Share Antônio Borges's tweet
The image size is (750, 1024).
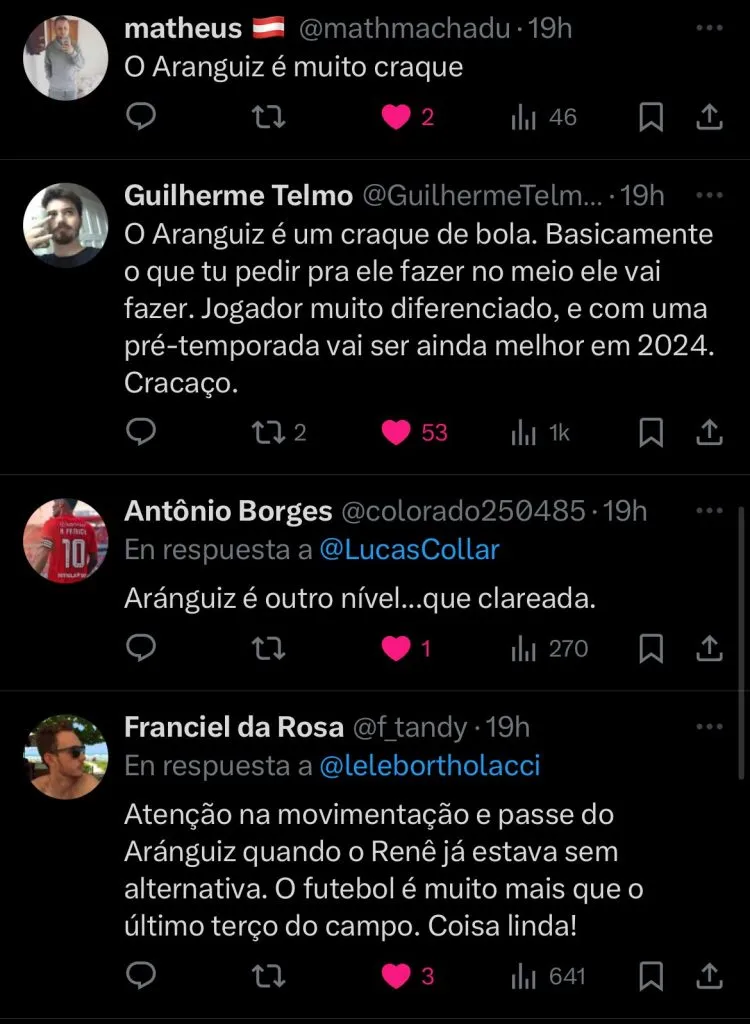[x=708, y=648]
